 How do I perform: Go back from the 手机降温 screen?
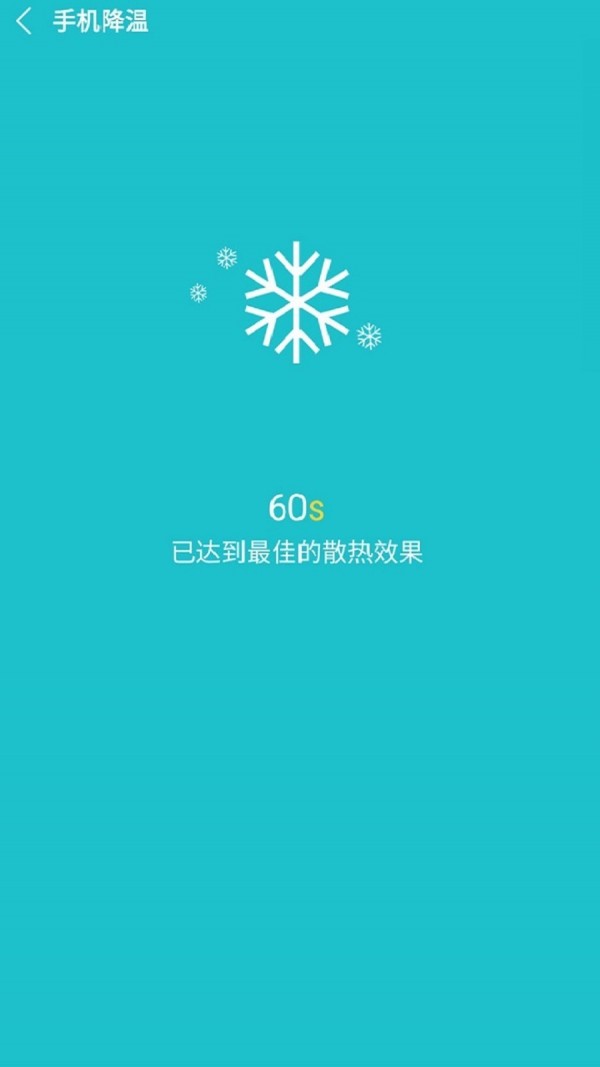pyautogui.click(x=24, y=21)
